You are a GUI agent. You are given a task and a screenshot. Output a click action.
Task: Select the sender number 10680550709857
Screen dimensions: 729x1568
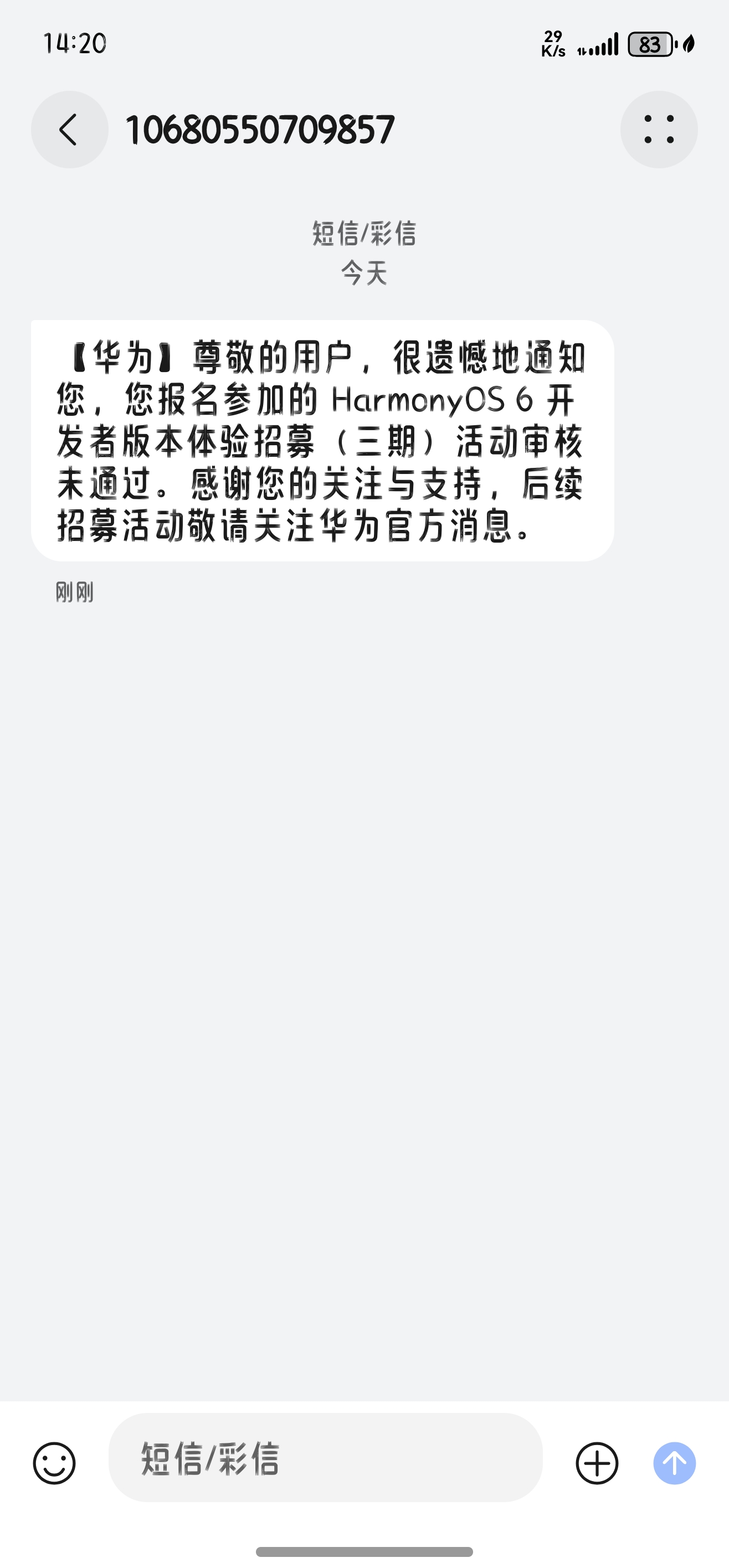pyautogui.click(x=262, y=129)
